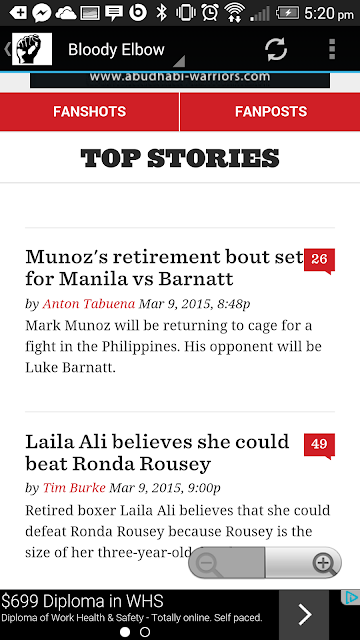This screenshot has width=360, height=640.
Task: Switch to the Fanshots section
Action: point(89,112)
